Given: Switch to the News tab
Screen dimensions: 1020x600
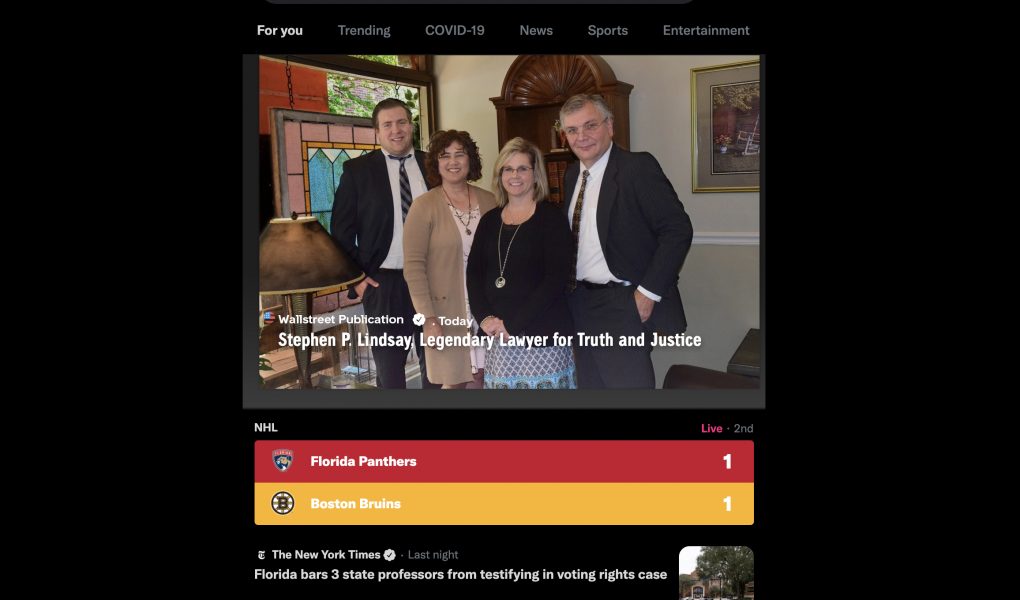Looking at the screenshot, I should click(x=536, y=30).
